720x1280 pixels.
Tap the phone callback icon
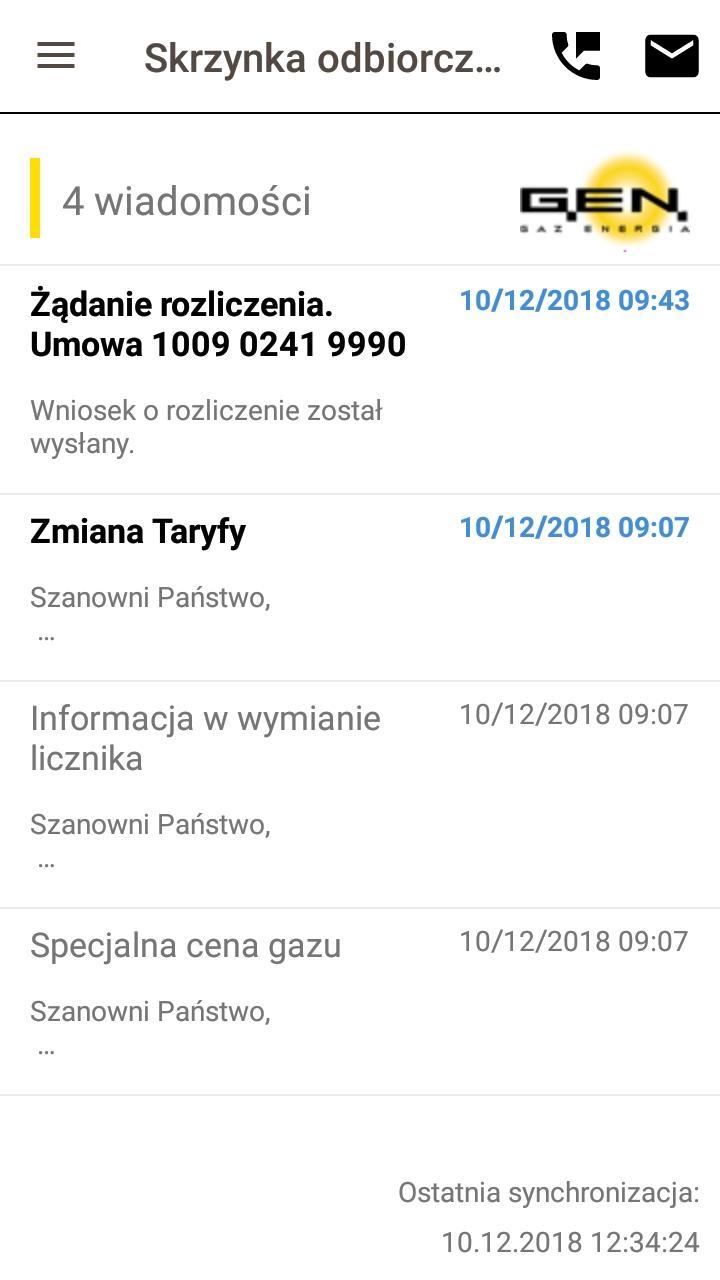coord(576,56)
